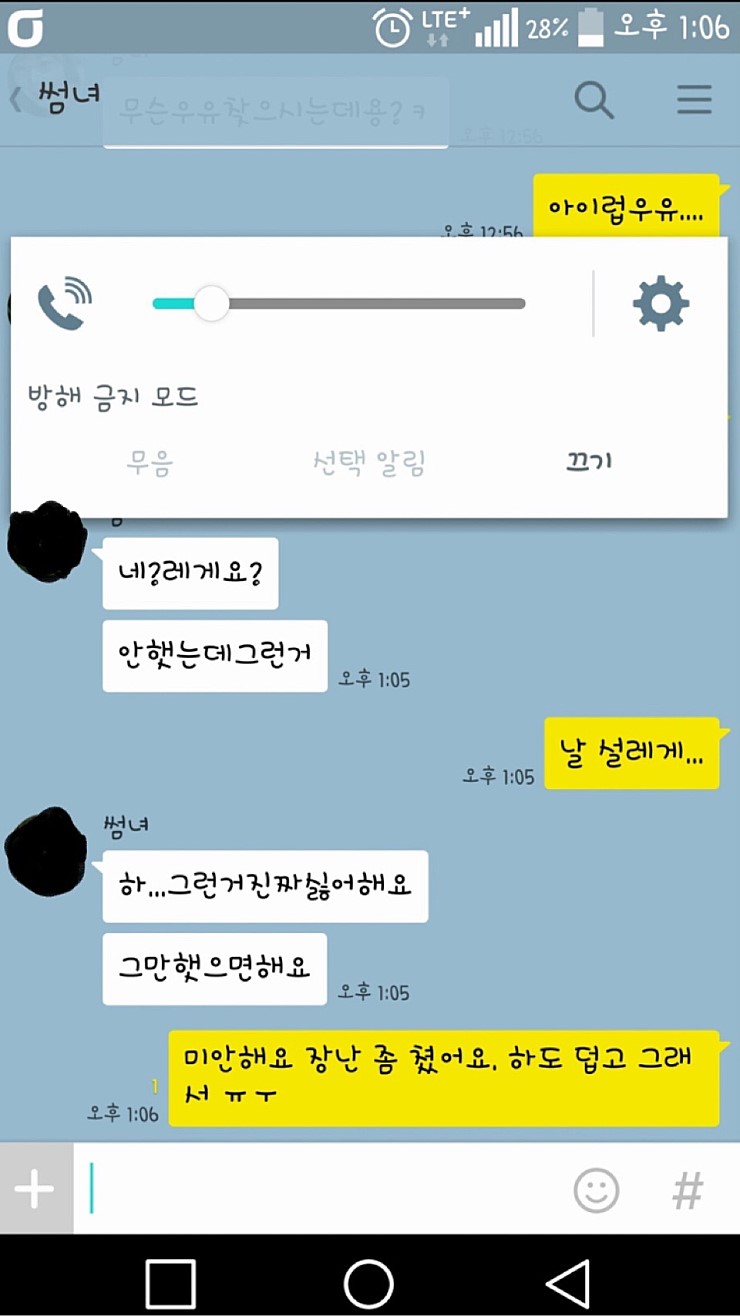740x1316 pixels.
Task: Tap the ringtone volume slider
Action: pyautogui.click(x=338, y=303)
